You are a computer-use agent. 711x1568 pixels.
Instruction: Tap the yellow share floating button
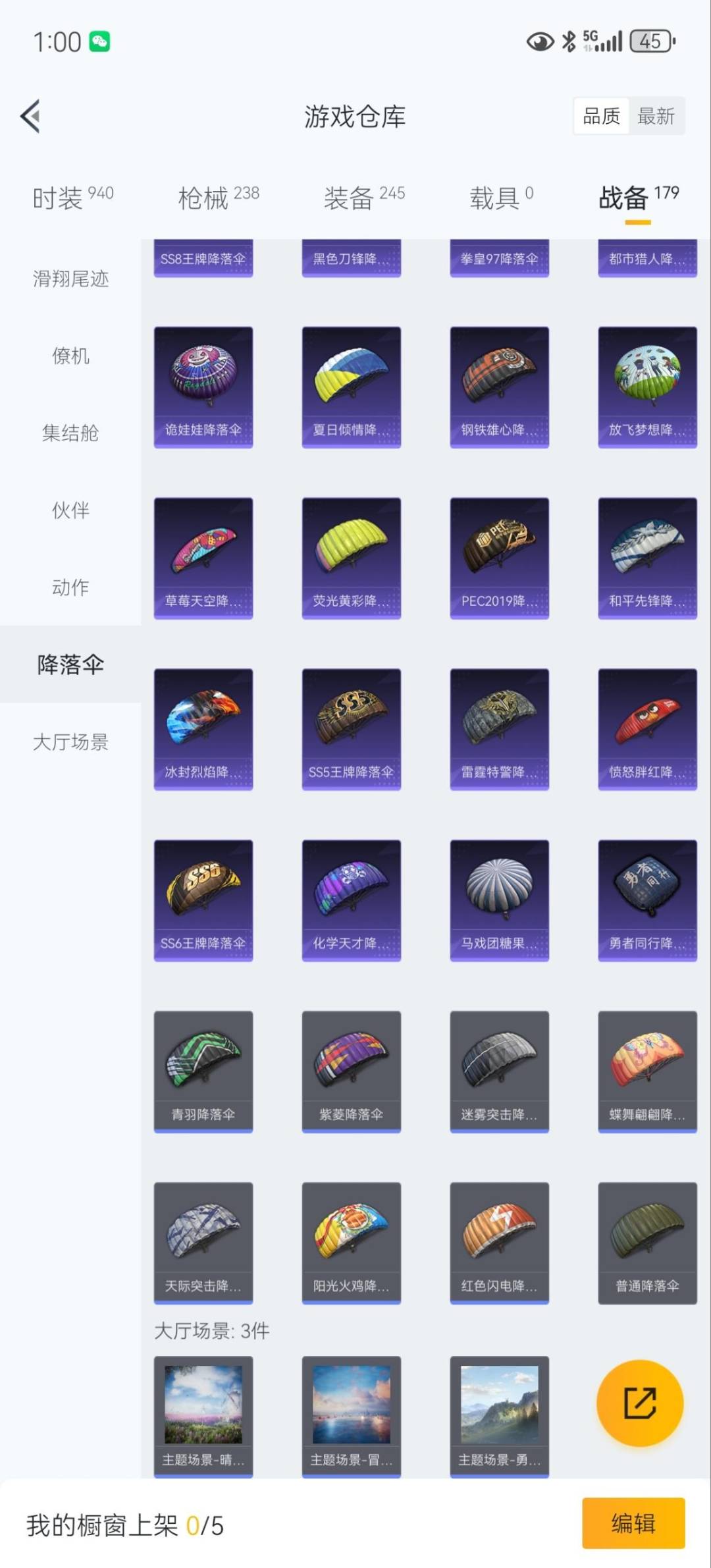pyautogui.click(x=639, y=1403)
